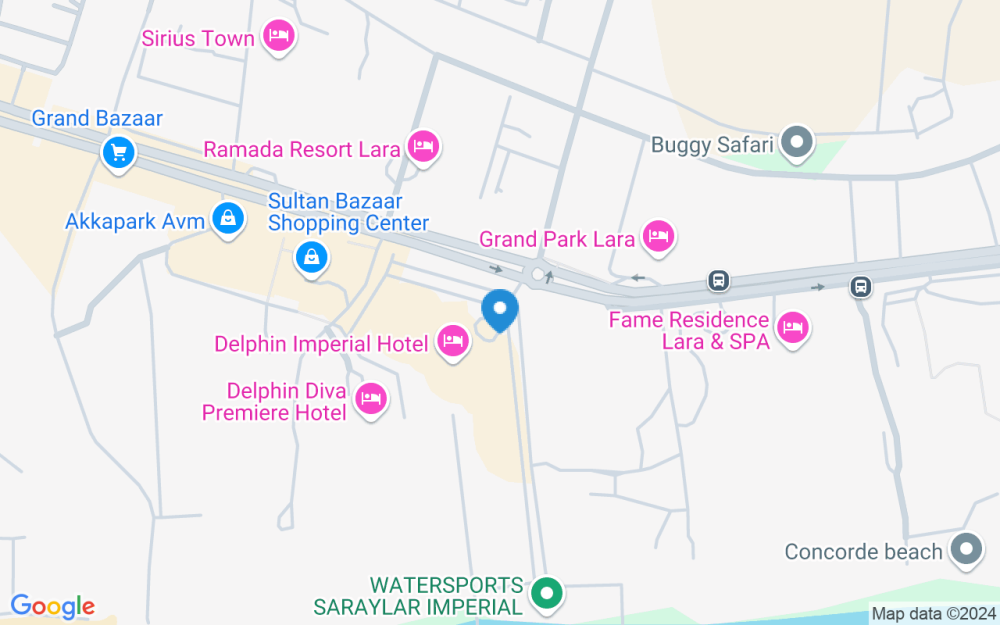Open the Delphin Imperial Hotel pin
The height and width of the screenshot is (625, 1000).
point(453,342)
